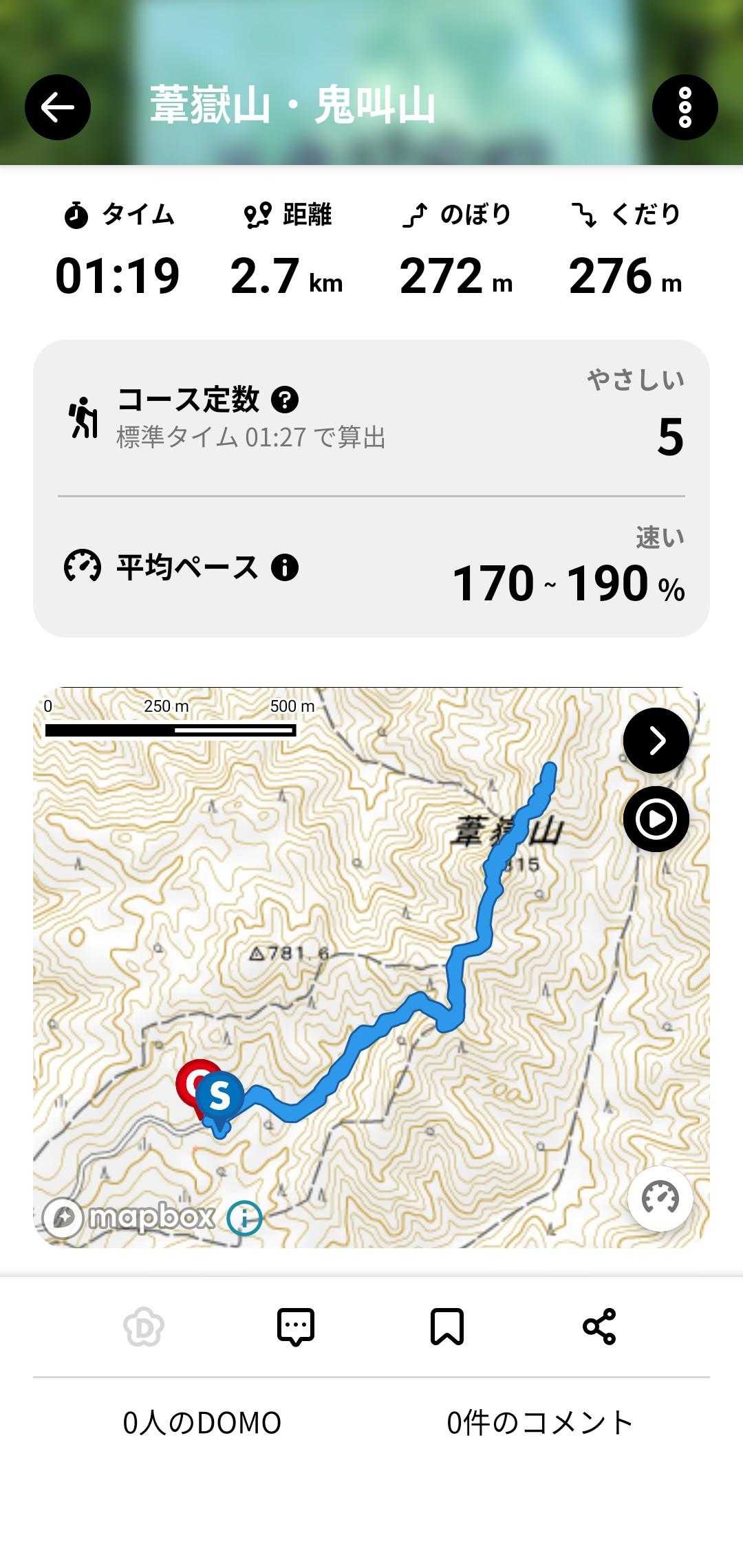Go back using the arrow button

[x=58, y=107]
